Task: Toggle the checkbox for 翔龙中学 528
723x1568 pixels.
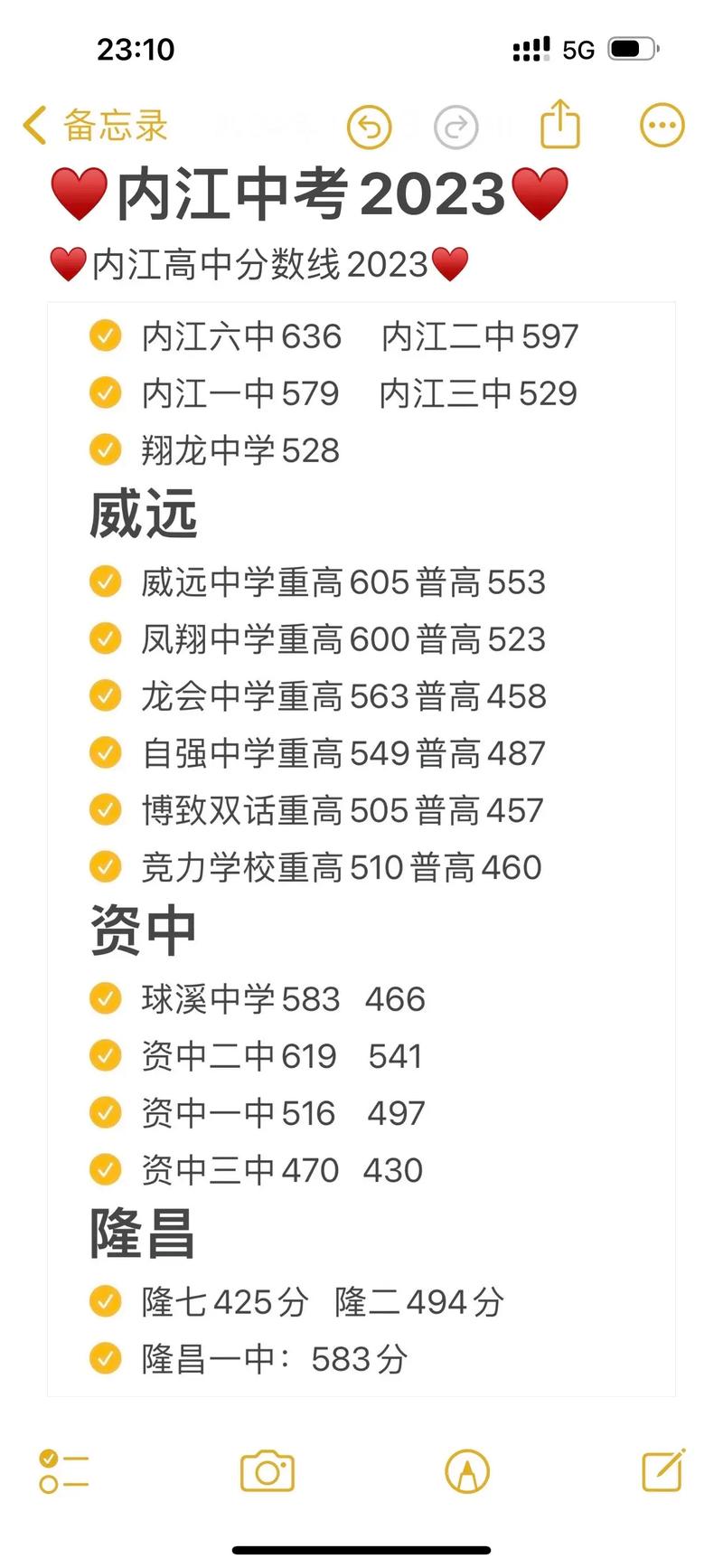Action: pyautogui.click(x=106, y=449)
